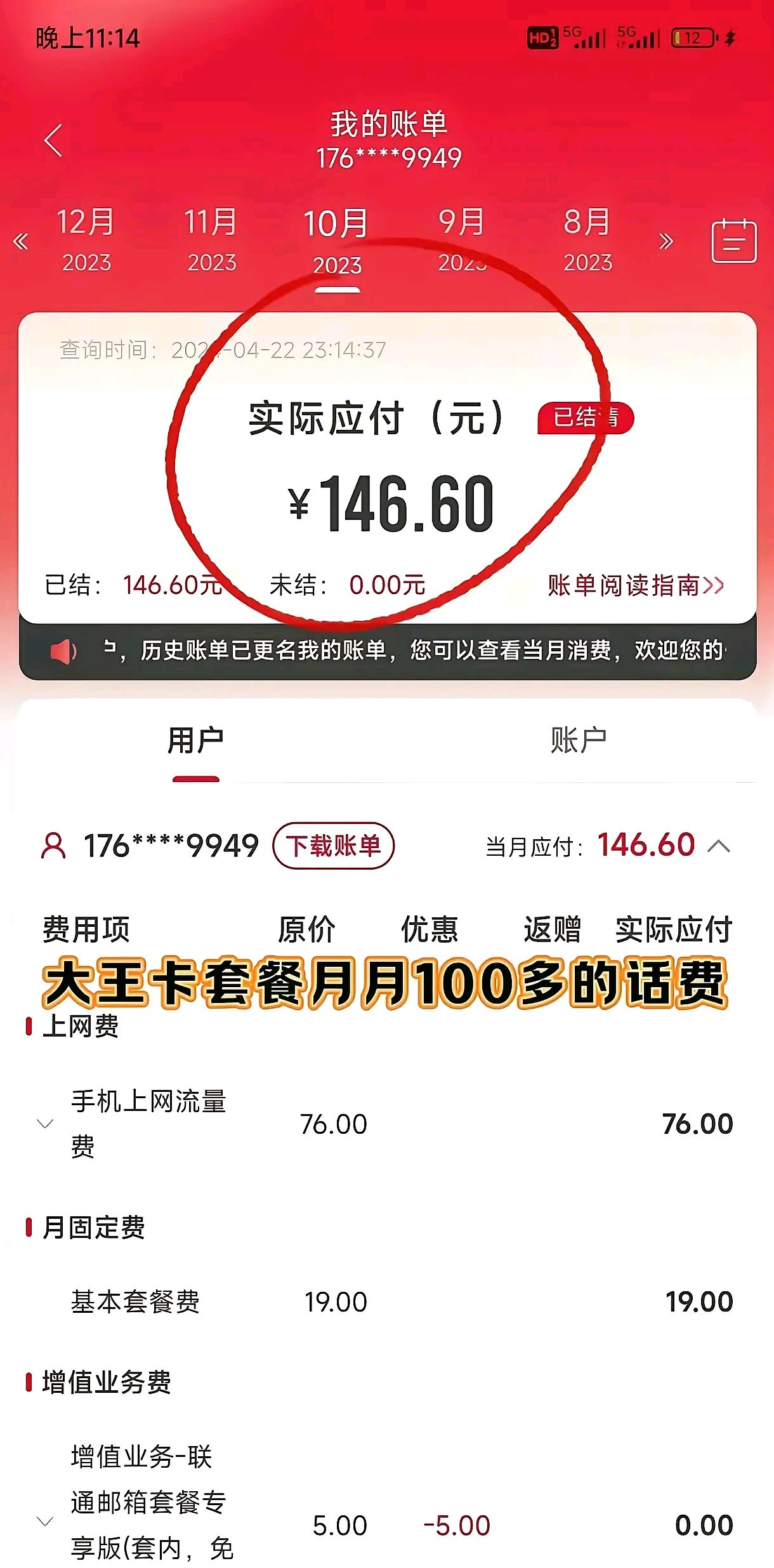Open the 账单阅读指南 link

click(x=636, y=585)
